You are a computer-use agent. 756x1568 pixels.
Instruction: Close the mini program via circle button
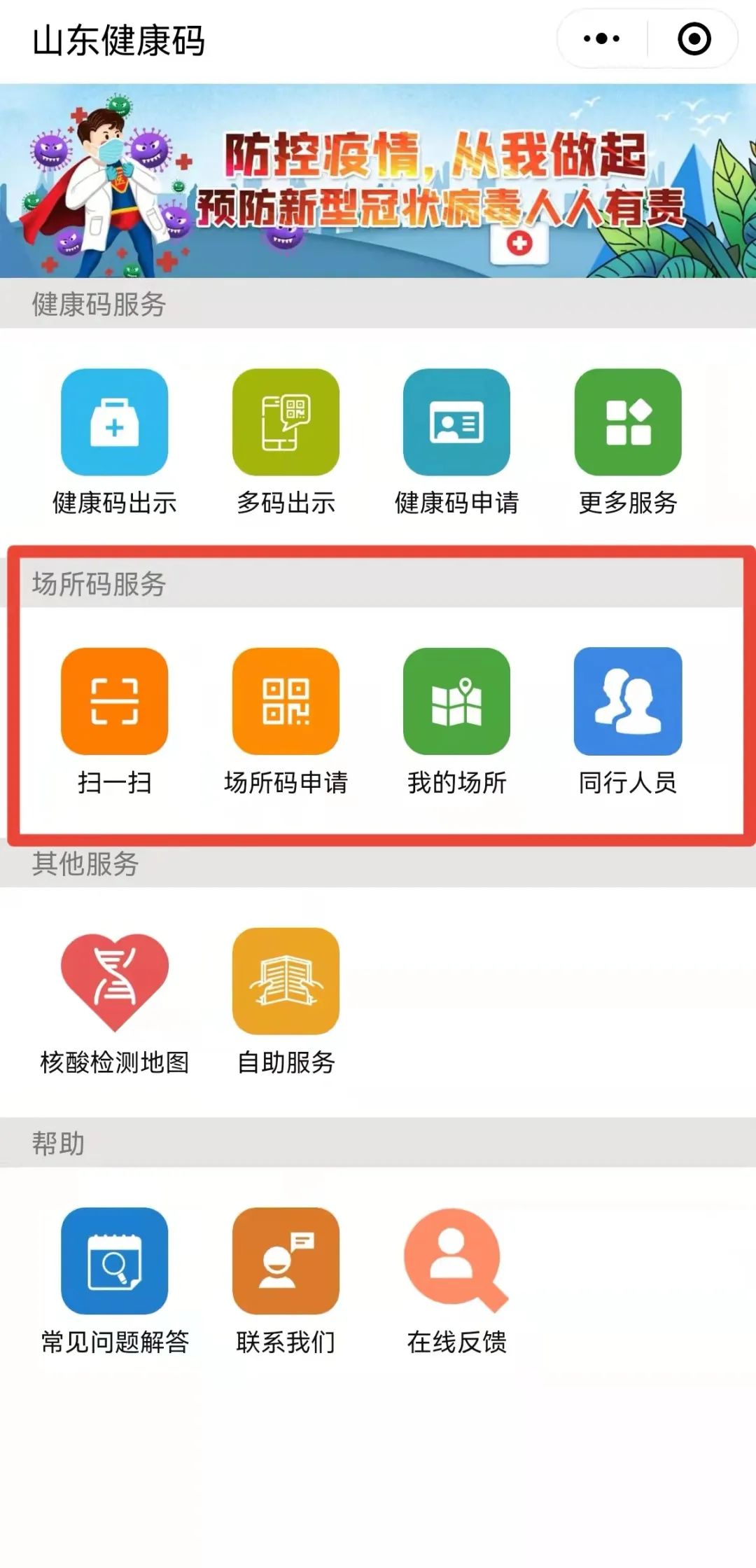[x=694, y=39]
